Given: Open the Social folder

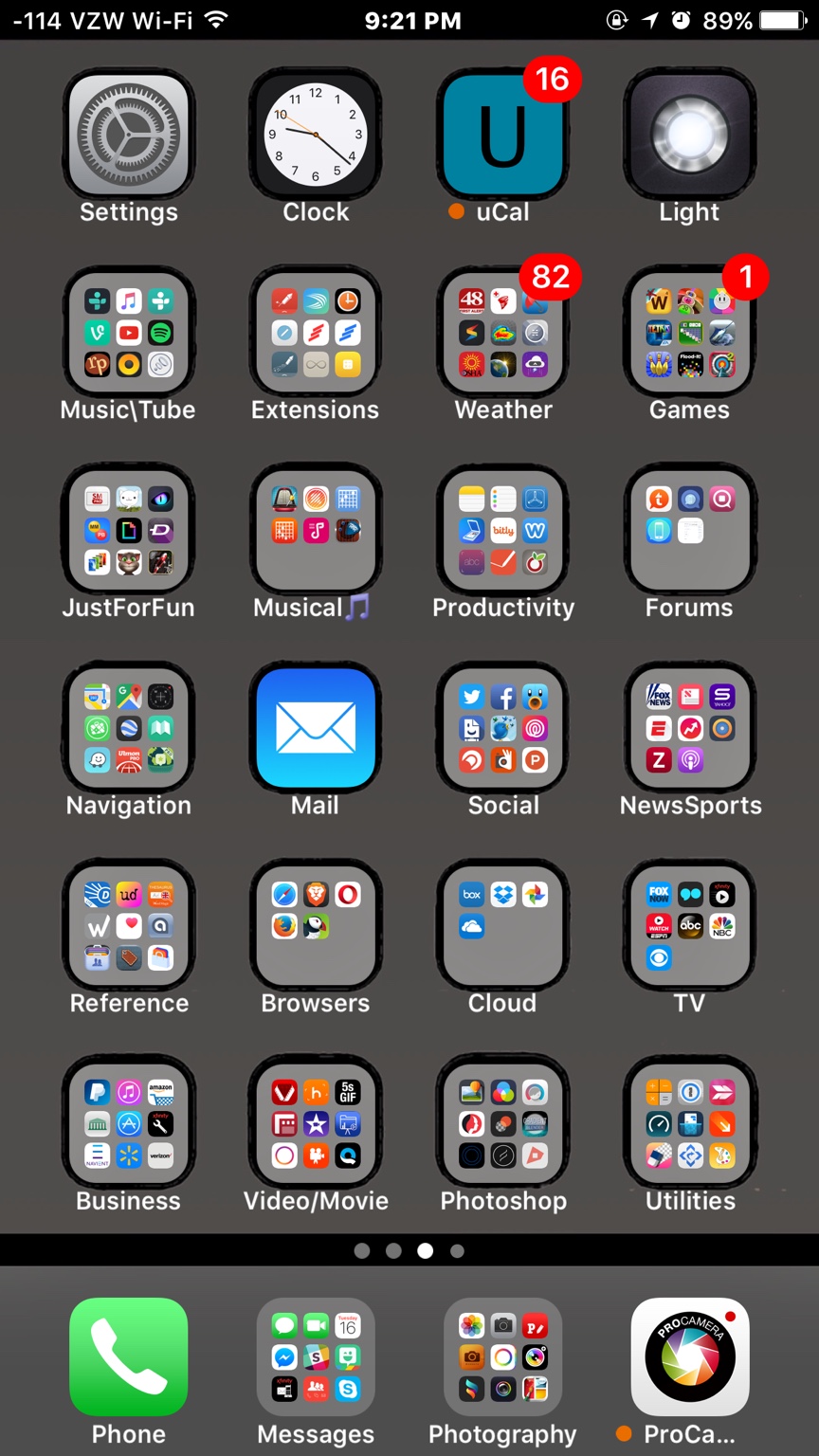Looking at the screenshot, I should pyautogui.click(x=502, y=727).
